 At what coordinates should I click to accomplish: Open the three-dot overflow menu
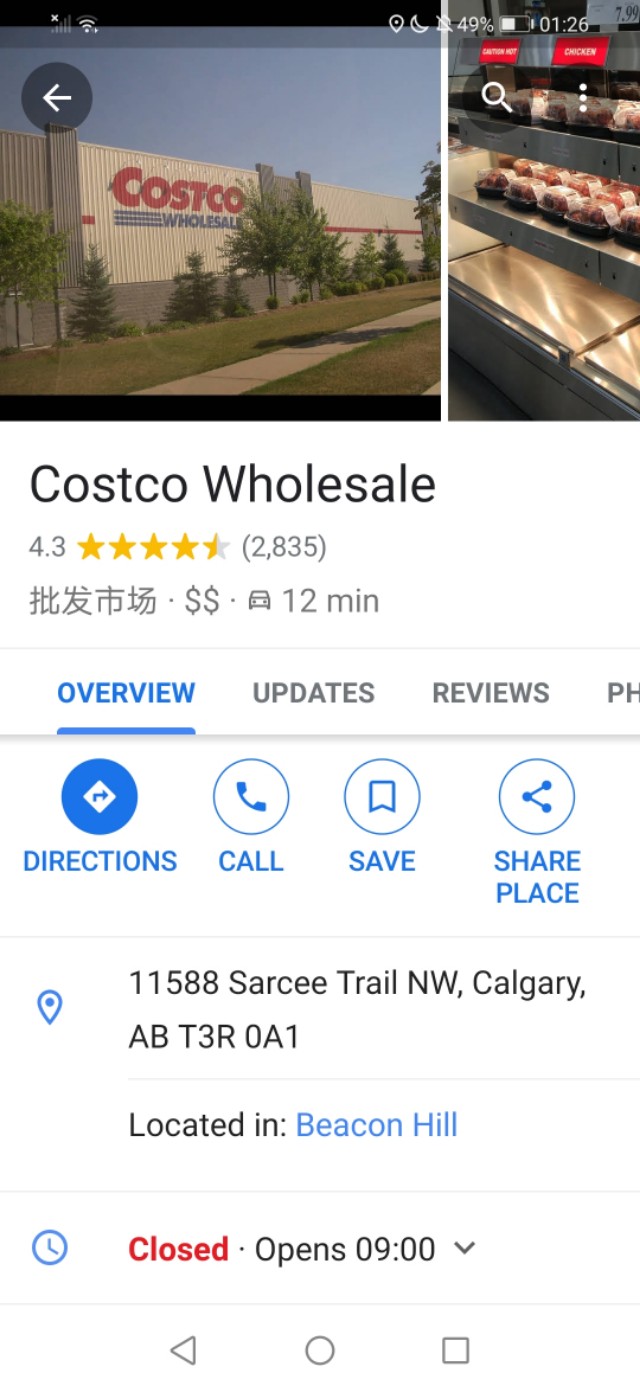583,97
